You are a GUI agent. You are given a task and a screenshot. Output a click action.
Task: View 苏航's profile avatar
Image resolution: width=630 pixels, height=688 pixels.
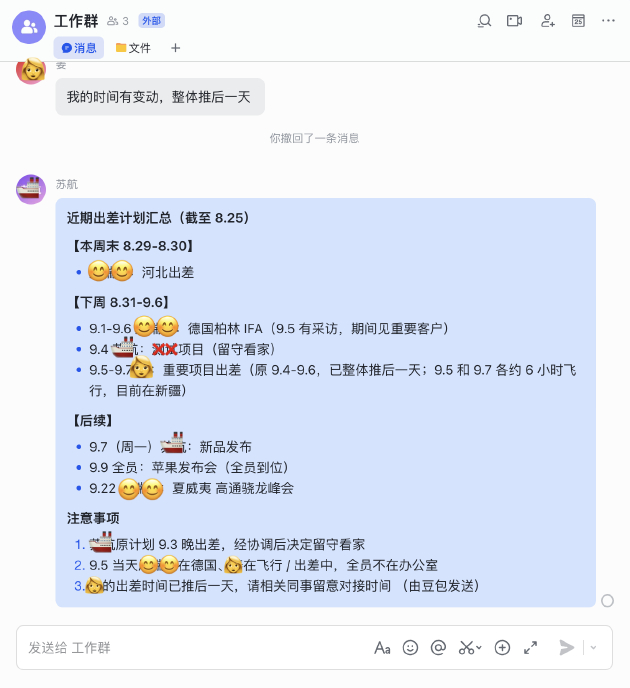point(31,189)
